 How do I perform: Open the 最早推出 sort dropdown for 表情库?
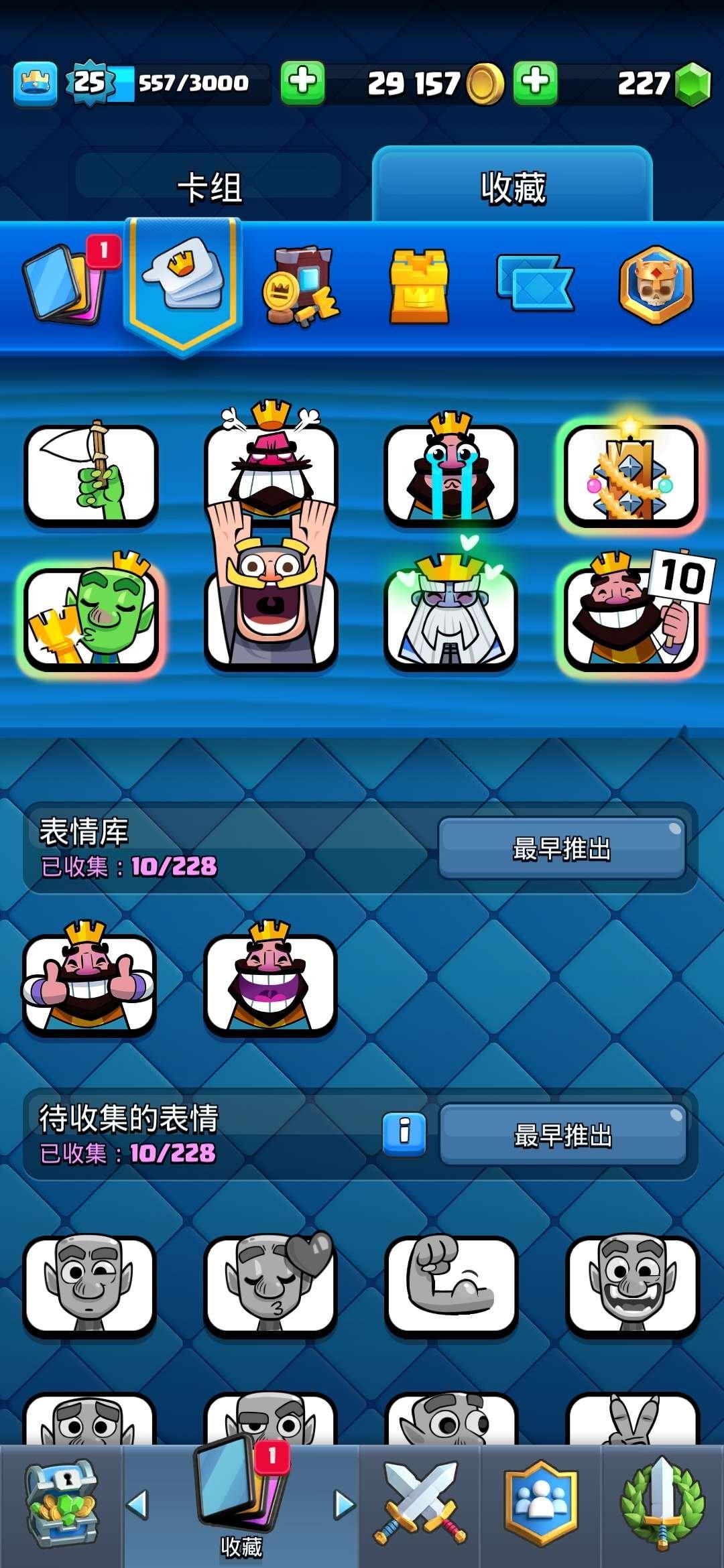[x=563, y=848]
